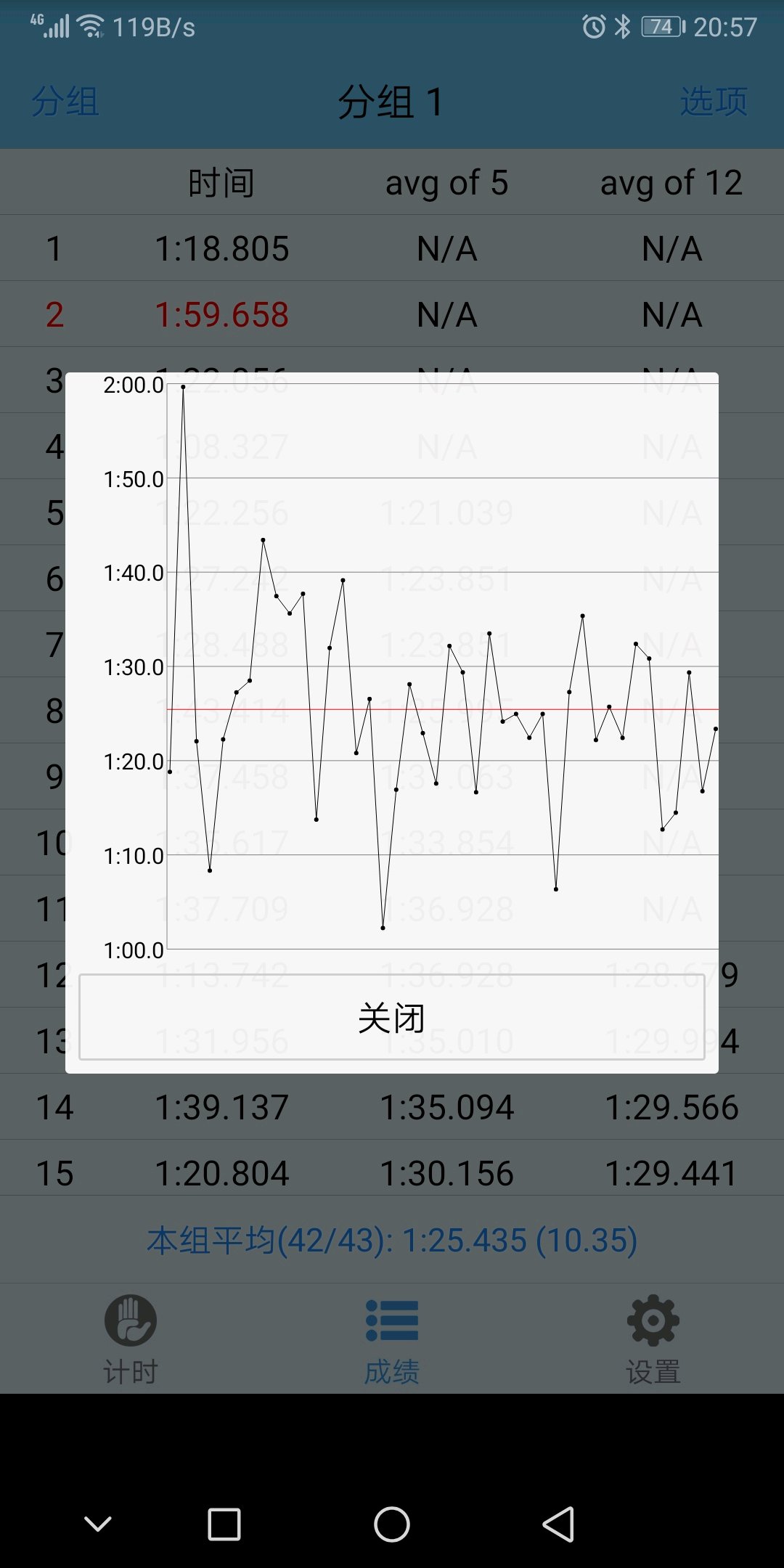
Task: Go to the home screen
Action: coord(392,1524)
